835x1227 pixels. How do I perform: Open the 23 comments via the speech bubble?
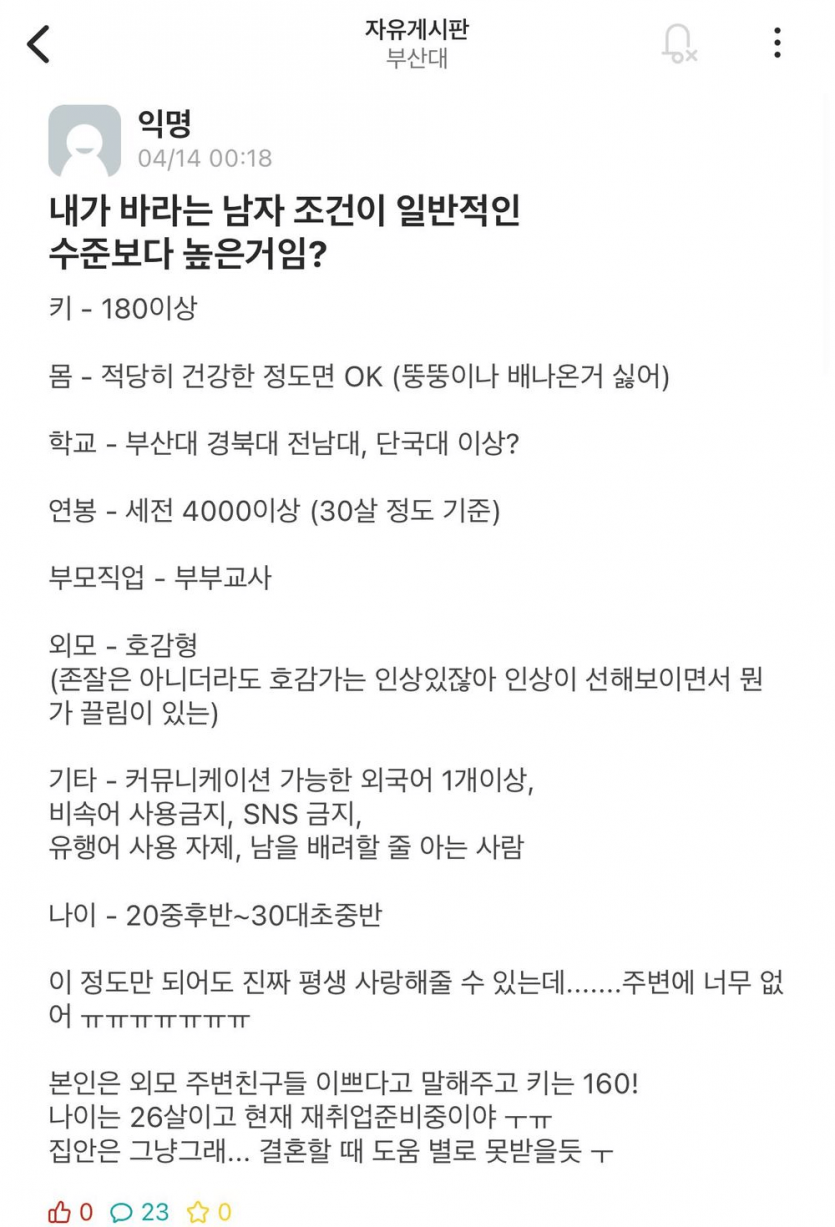122,1212
